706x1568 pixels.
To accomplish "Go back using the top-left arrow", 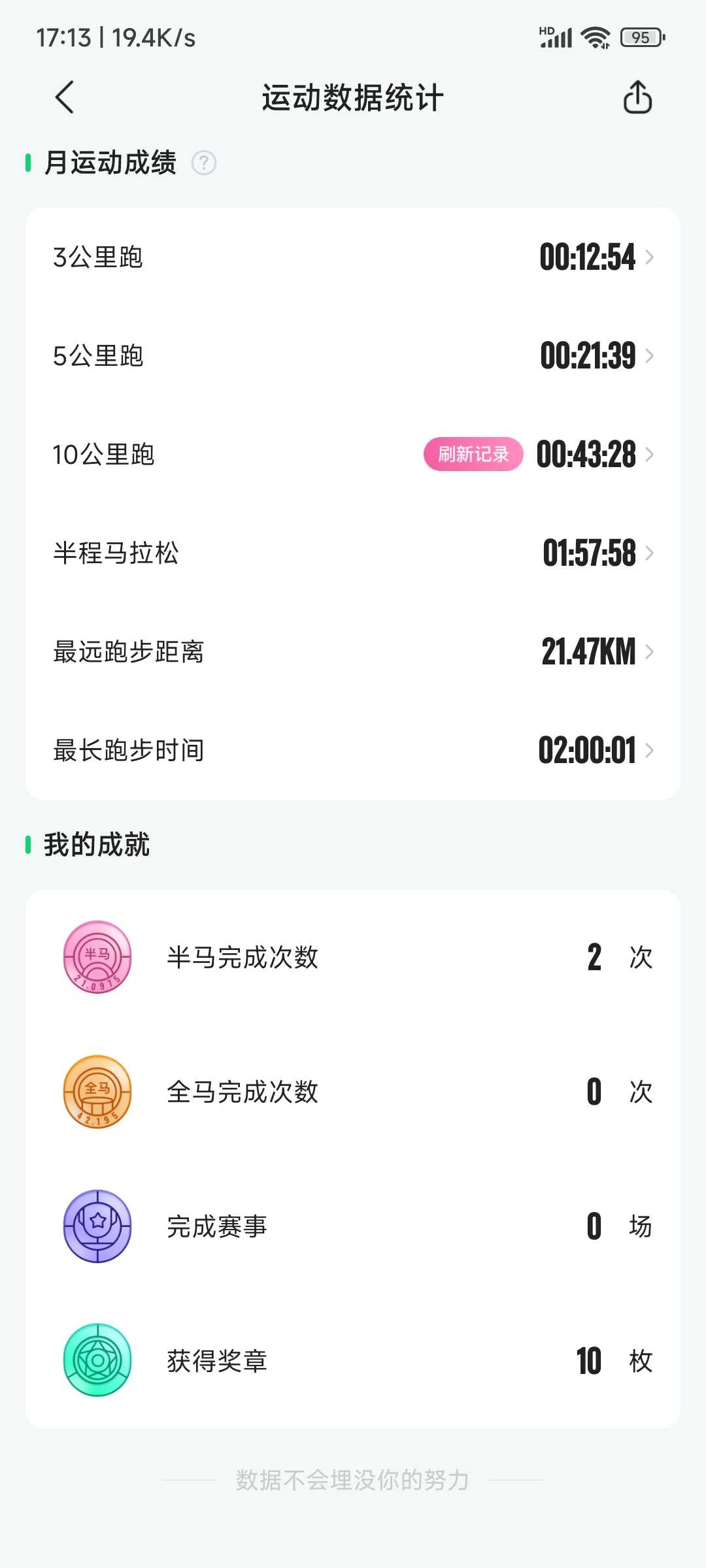I will coord(65,98).
